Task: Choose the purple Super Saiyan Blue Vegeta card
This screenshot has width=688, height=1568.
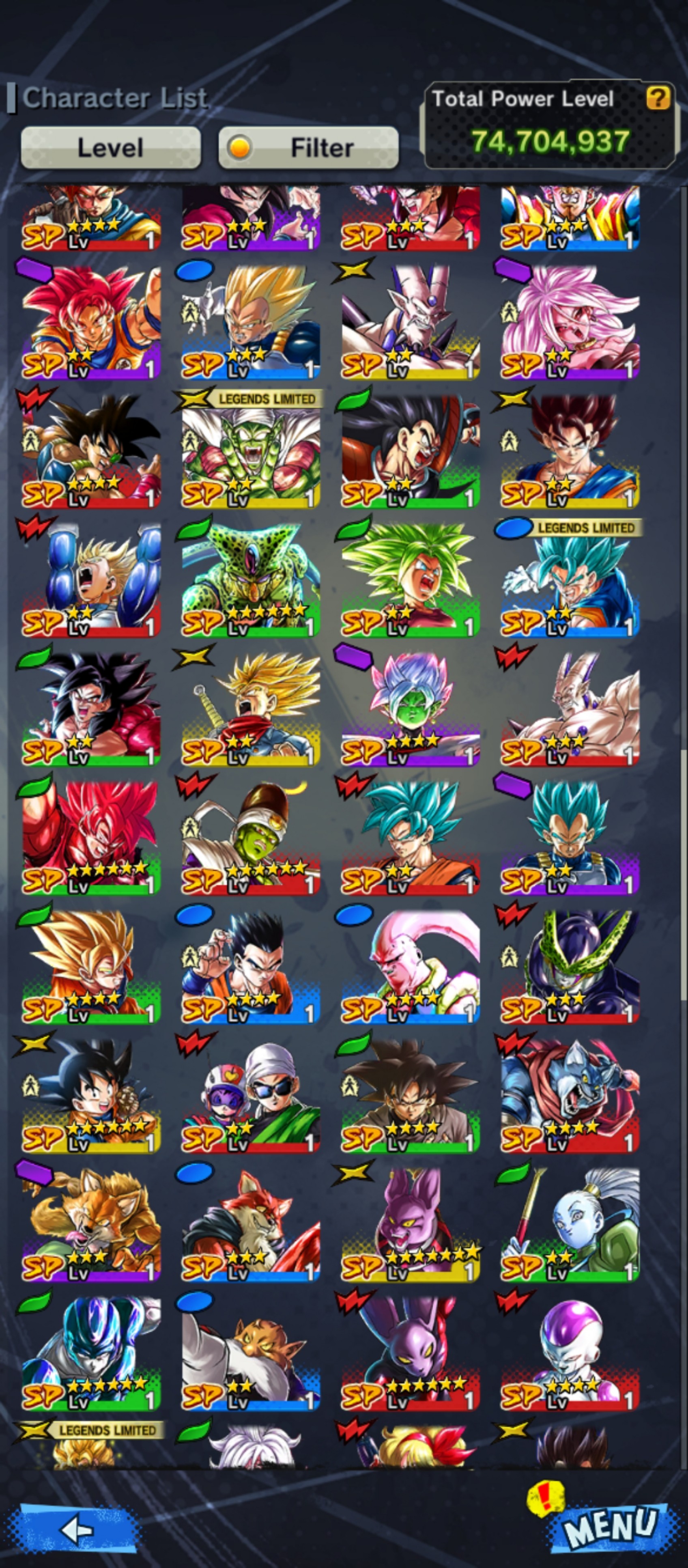Action: pyautogui.click(x=570, y=837)
